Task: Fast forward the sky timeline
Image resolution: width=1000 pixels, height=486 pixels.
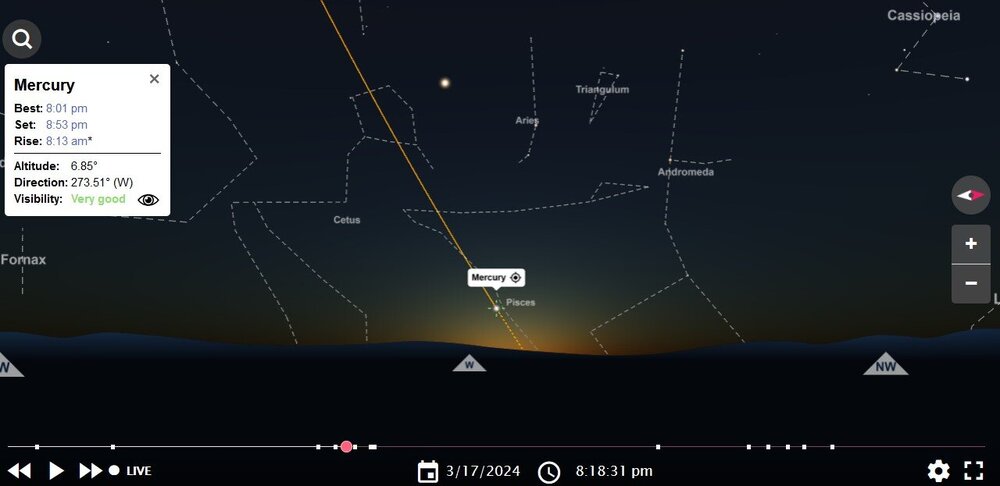Action: point(91,470)
